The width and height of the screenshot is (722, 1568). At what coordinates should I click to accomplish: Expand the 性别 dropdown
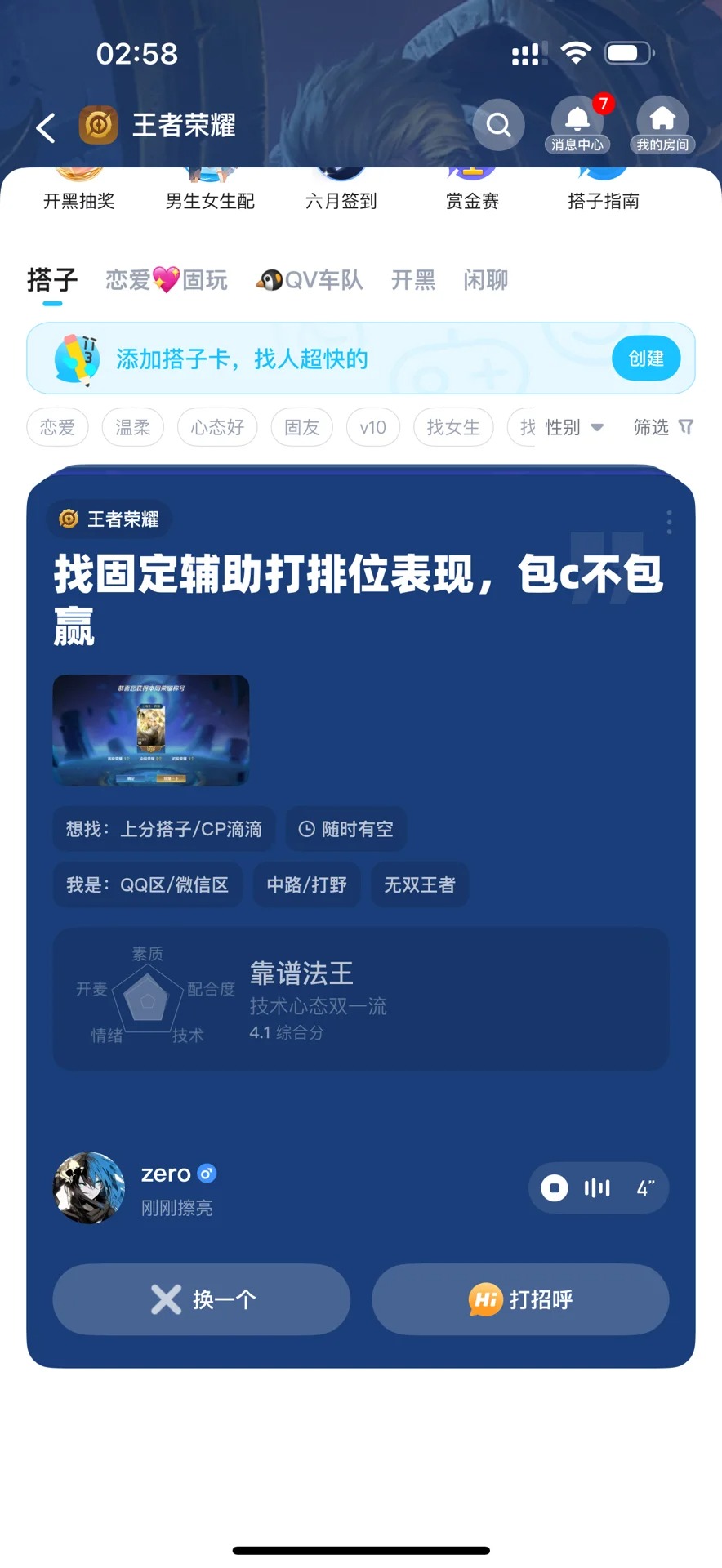pyautogui.click(x=574, y=427)
